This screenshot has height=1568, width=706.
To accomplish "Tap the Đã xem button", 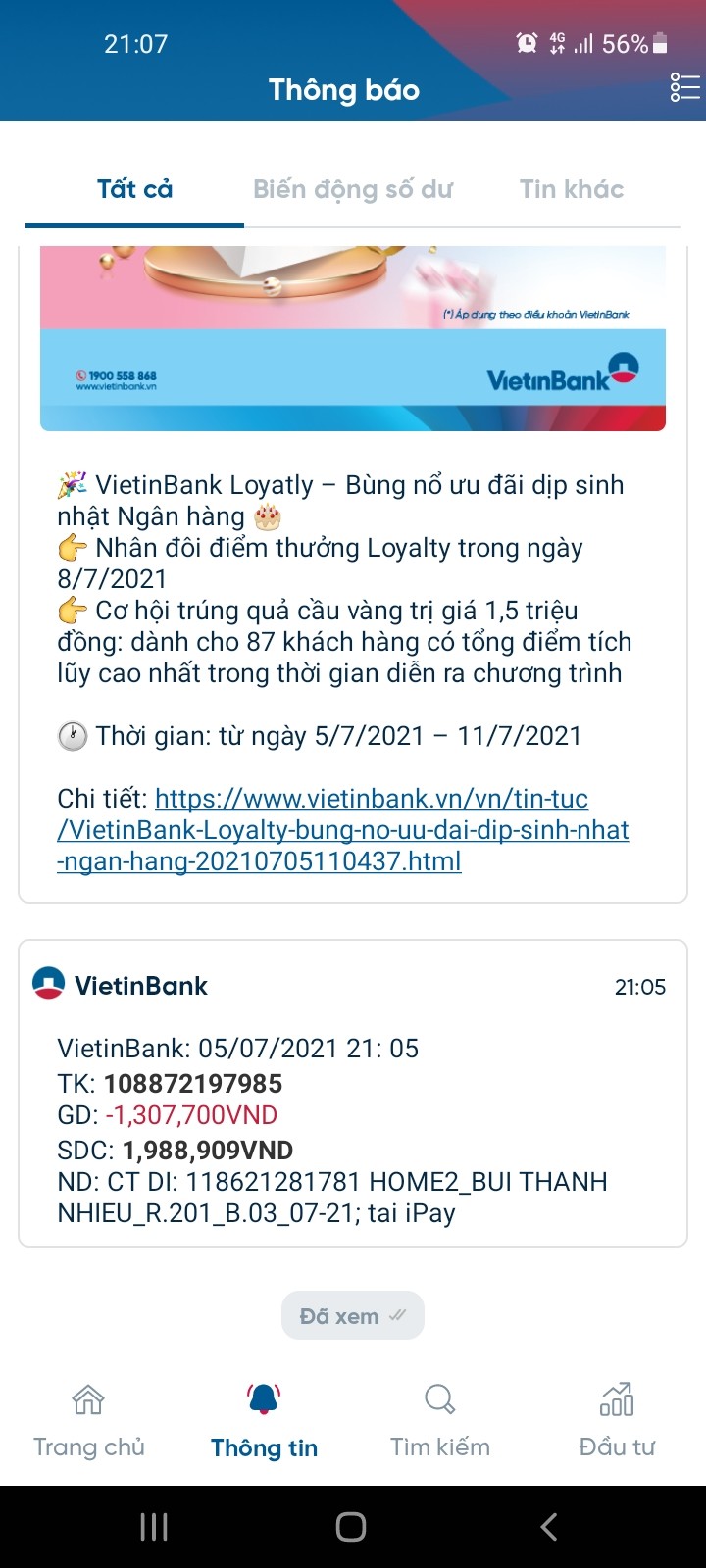I will 352,1316.
